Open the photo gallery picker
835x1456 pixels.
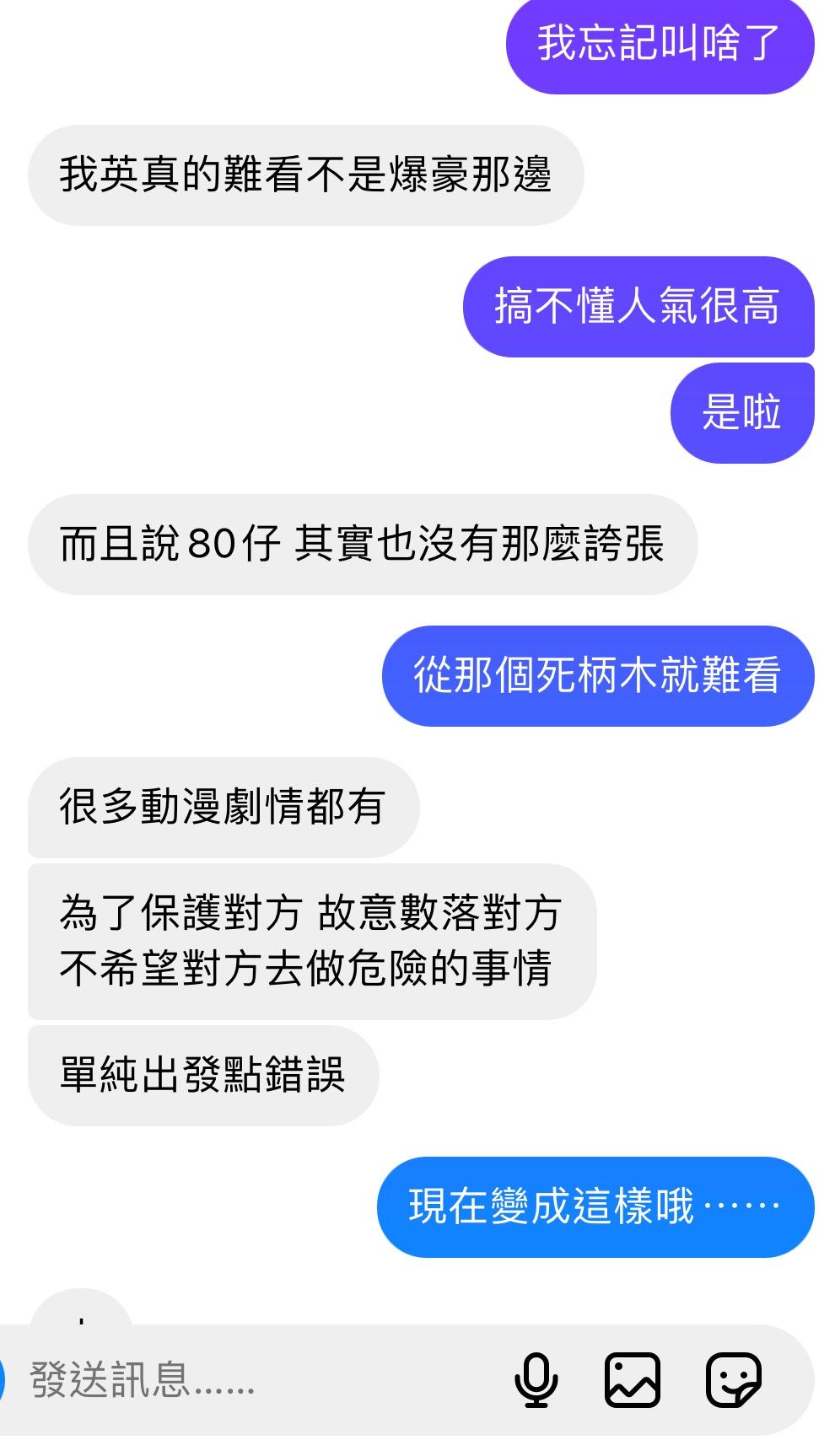[x=633, y=1380]
